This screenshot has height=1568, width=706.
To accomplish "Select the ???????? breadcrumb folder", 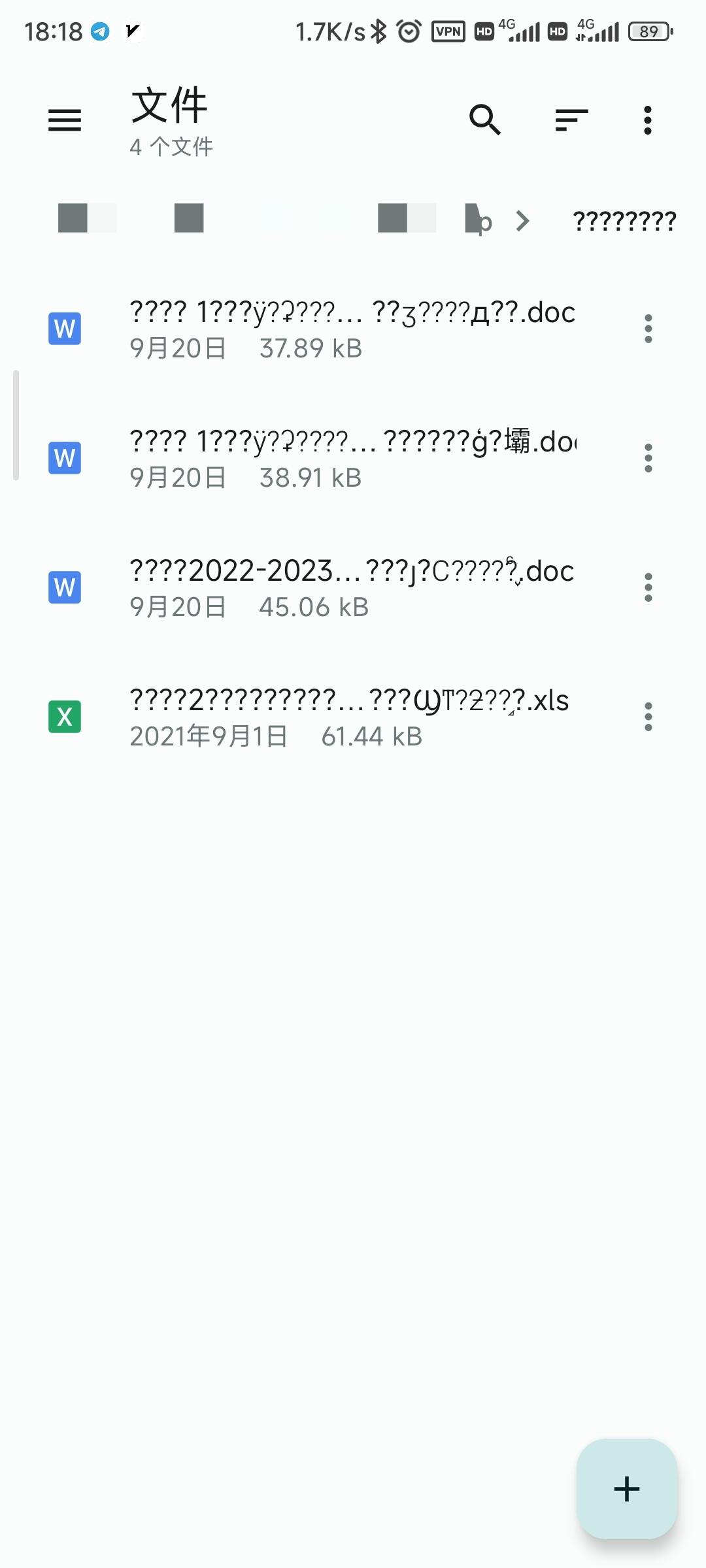I will (624, 221).
